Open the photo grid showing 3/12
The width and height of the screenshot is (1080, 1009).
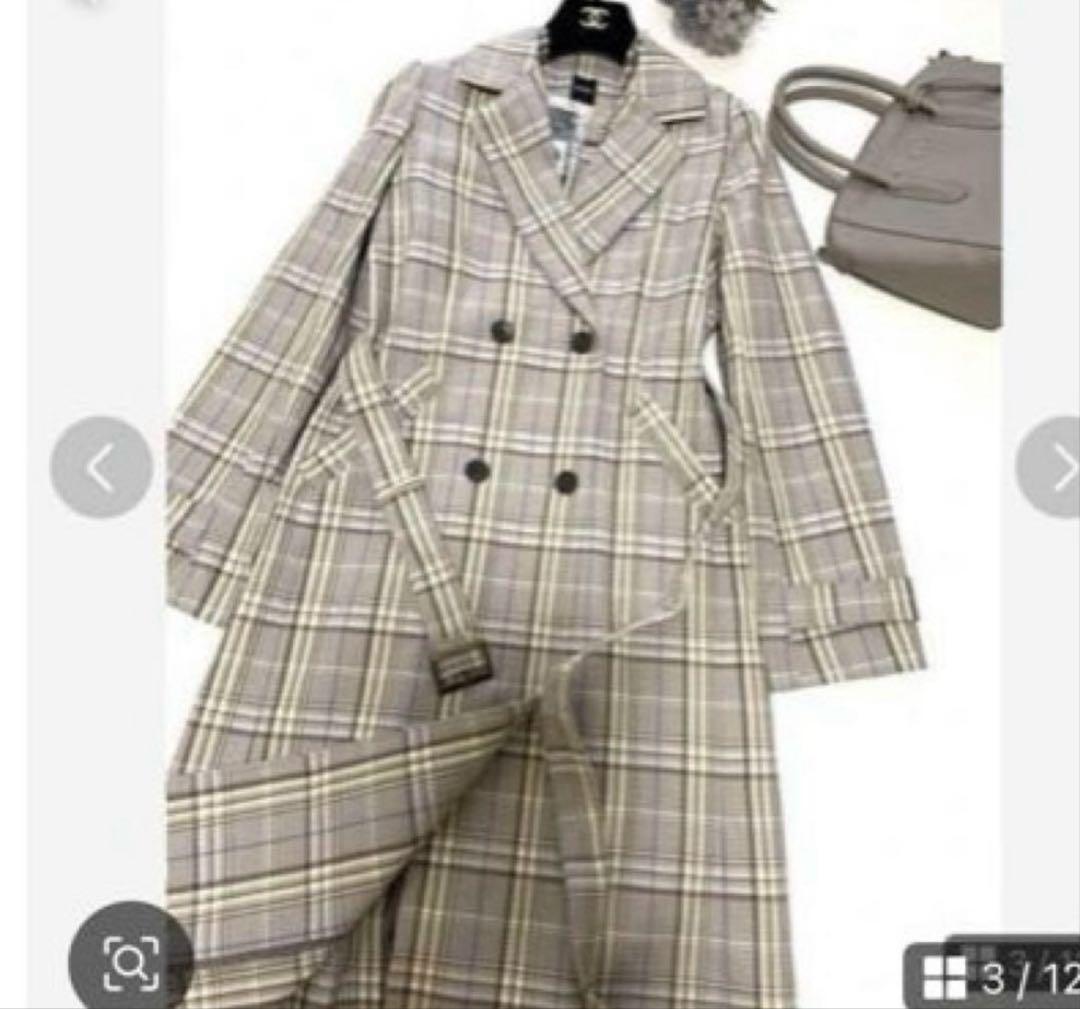tap(995, 977)
